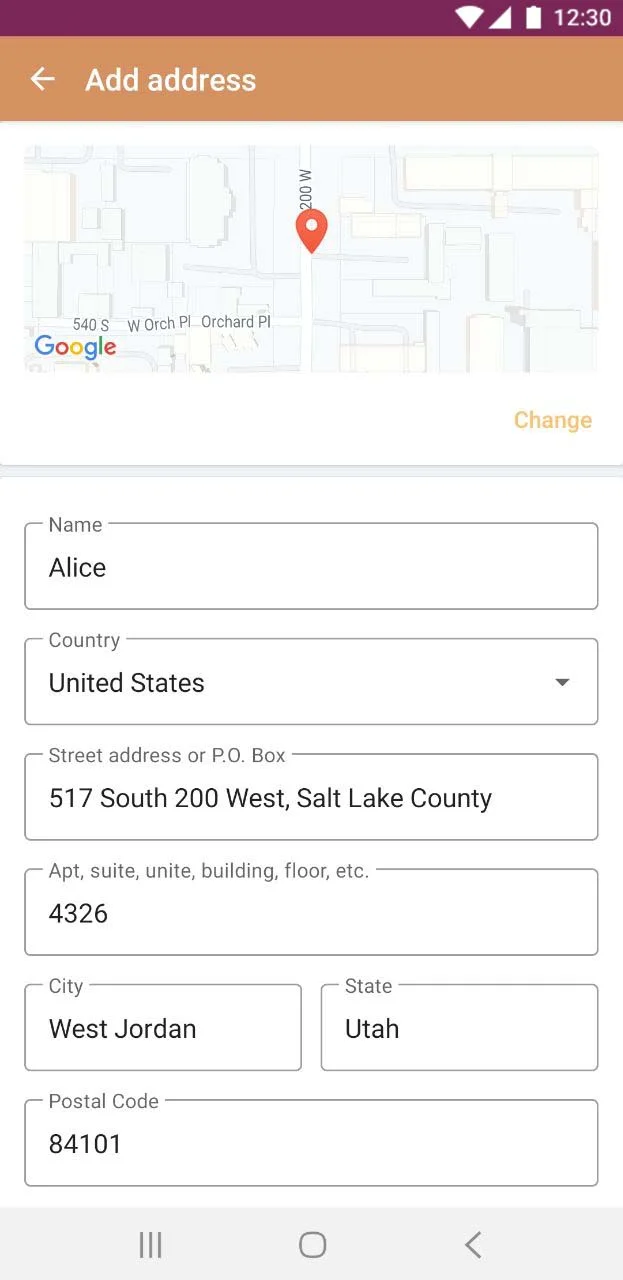The image size is (623, 1280).
Task: Open the map location preview
Action: [x=311, y=259]
